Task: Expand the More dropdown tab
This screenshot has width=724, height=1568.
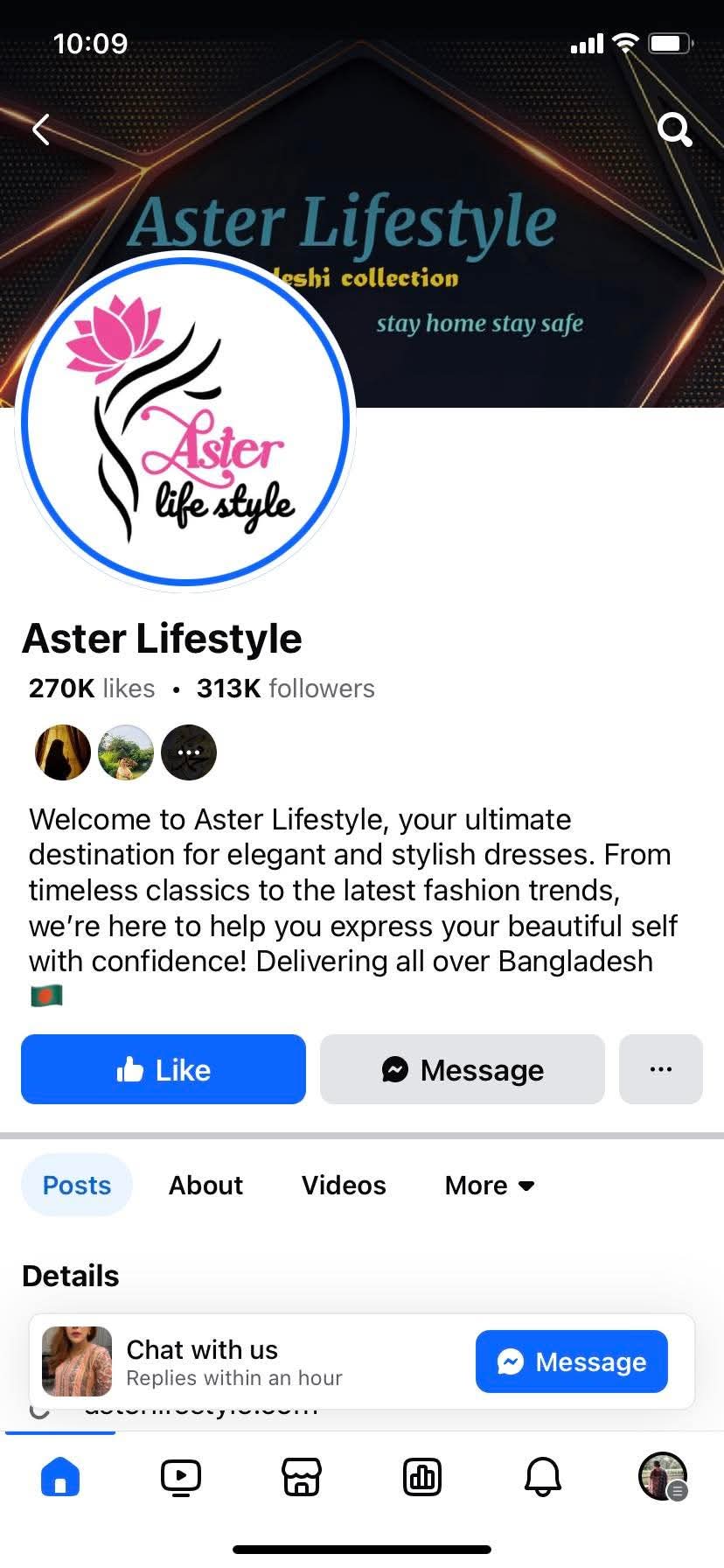Action: [x=490, y=1185]
